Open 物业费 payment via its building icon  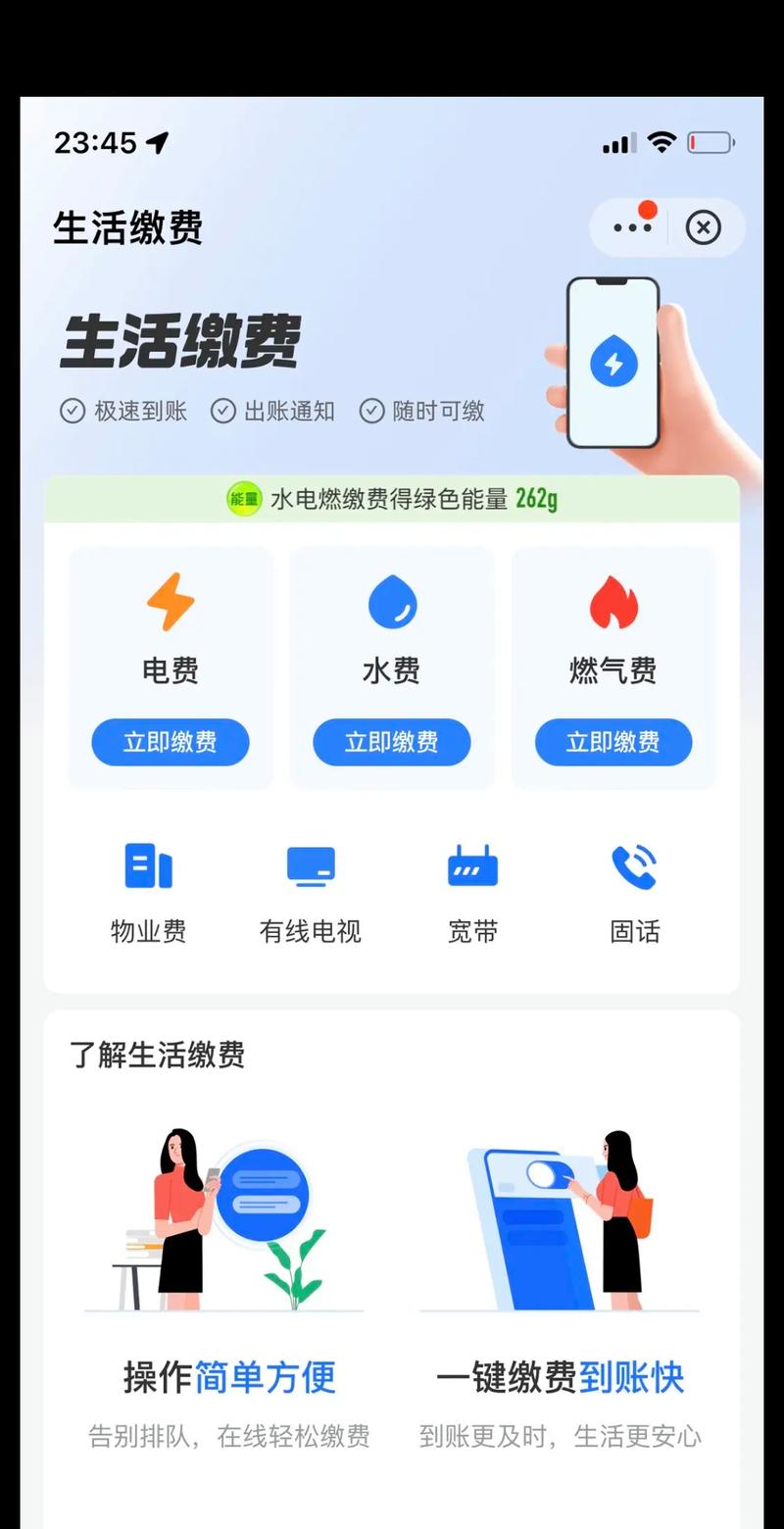tap(149, 866)
